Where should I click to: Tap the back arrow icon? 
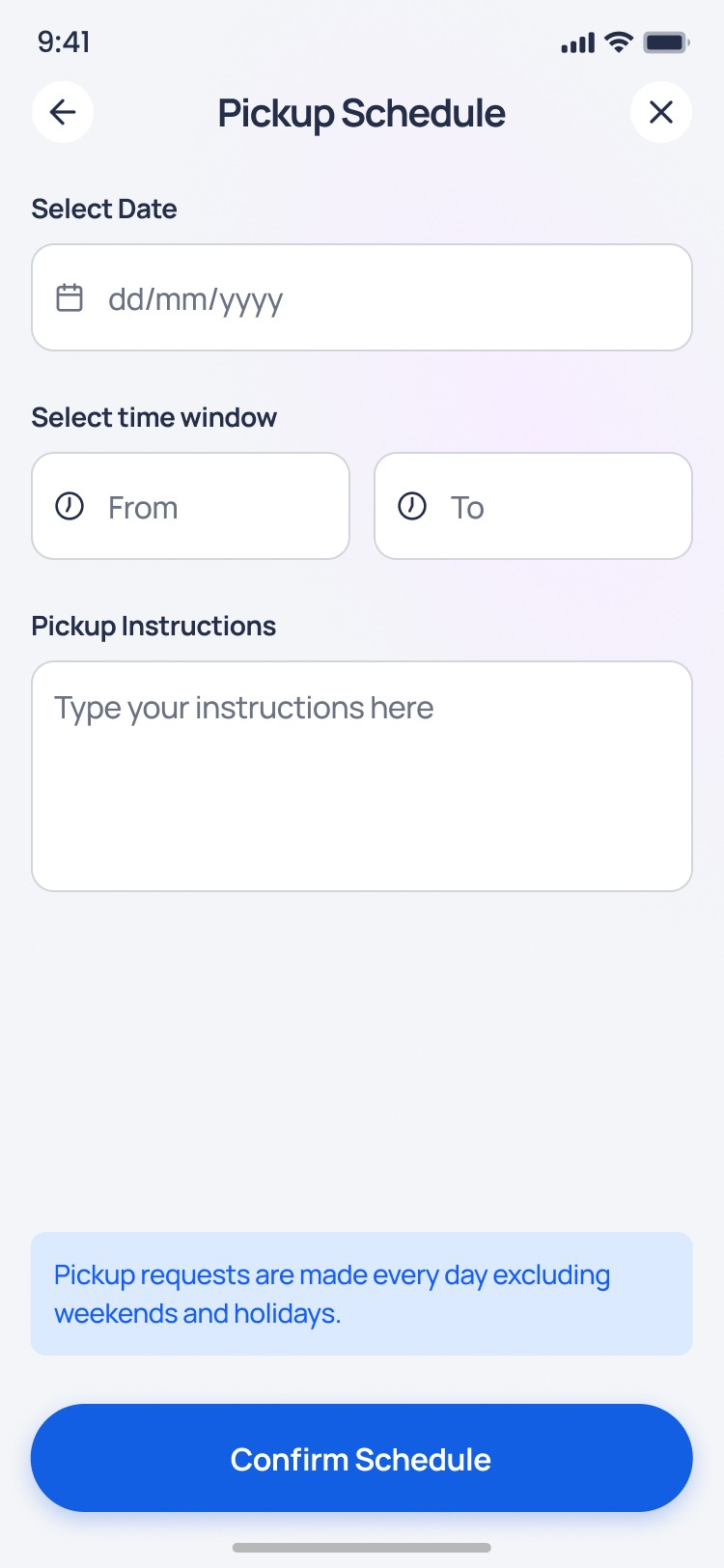pyautogui.click(x=62, y=112)
